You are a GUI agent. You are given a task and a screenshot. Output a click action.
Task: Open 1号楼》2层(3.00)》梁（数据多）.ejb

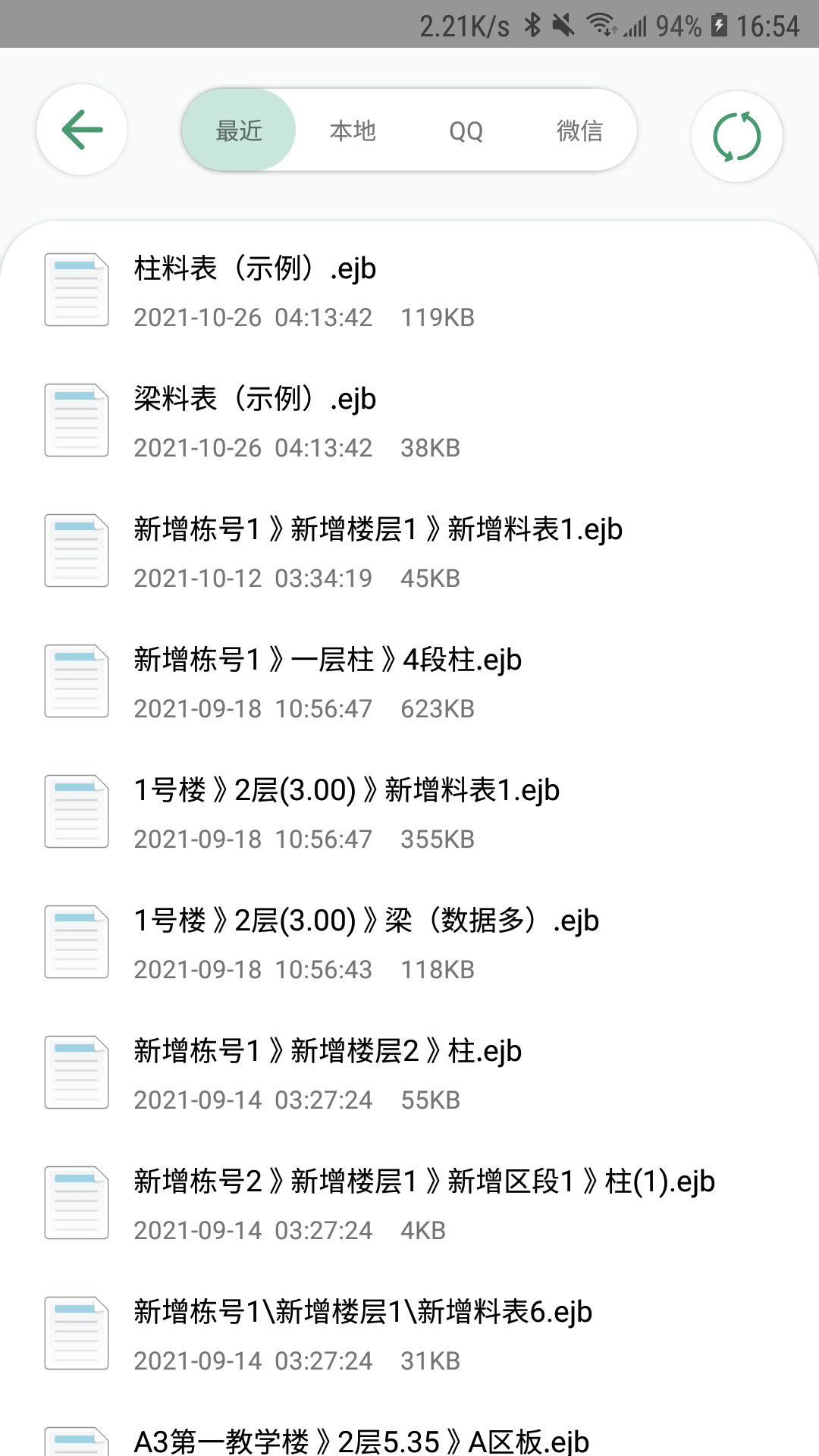pos(366,920)
